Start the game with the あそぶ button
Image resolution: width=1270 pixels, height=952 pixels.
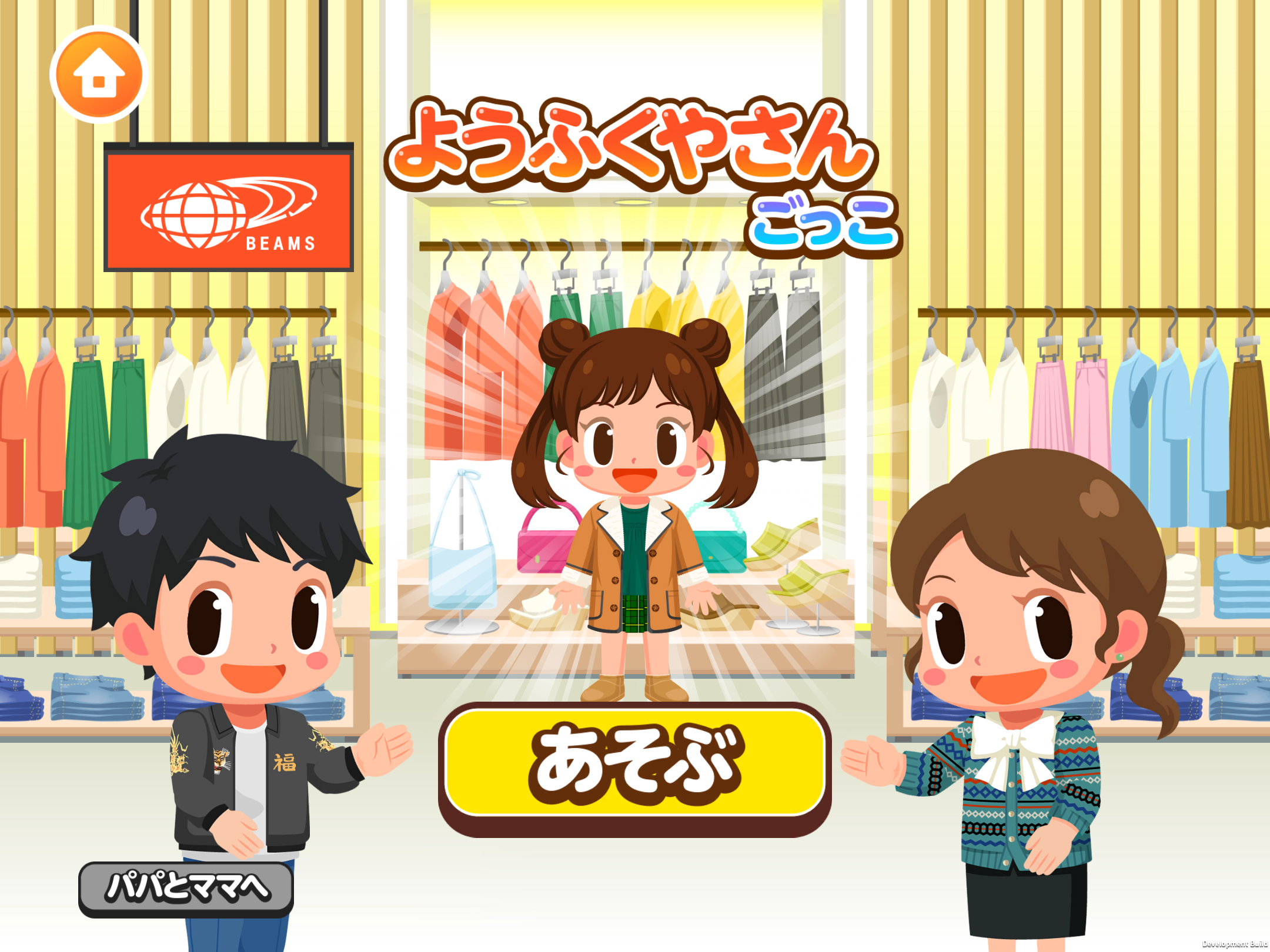(634, 763)
